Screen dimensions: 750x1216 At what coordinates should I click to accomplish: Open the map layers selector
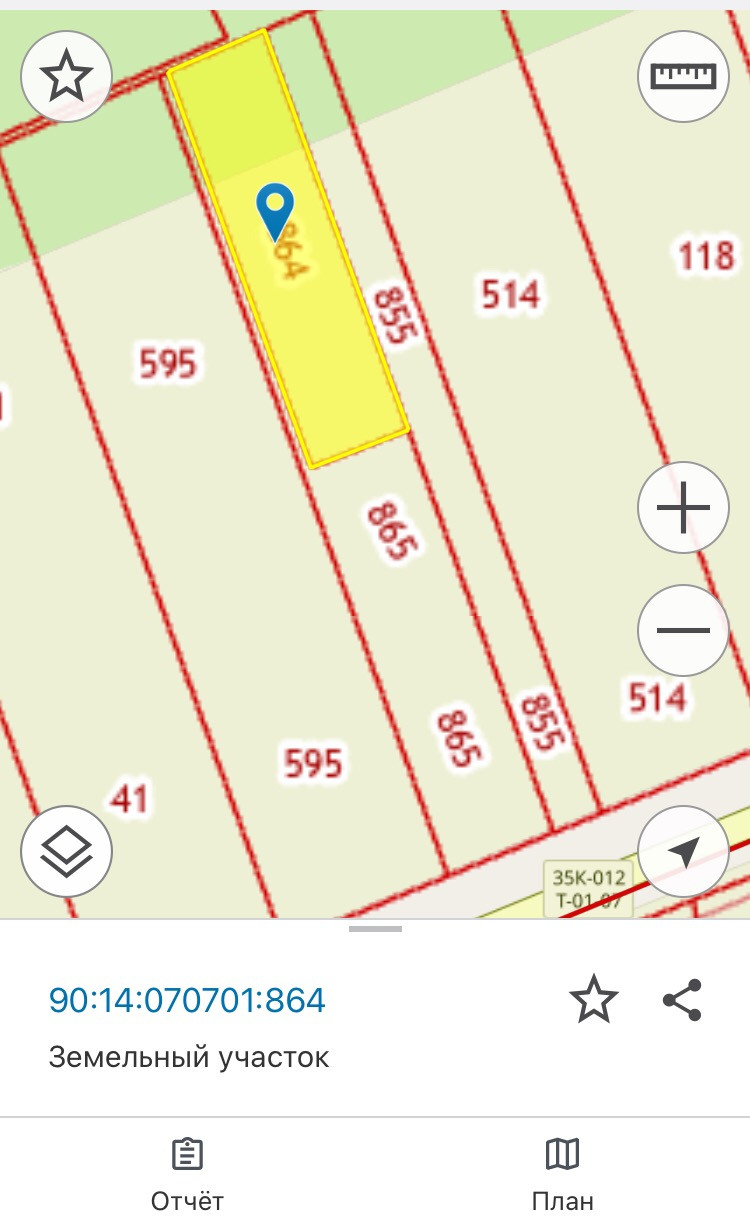coord(66,851)
